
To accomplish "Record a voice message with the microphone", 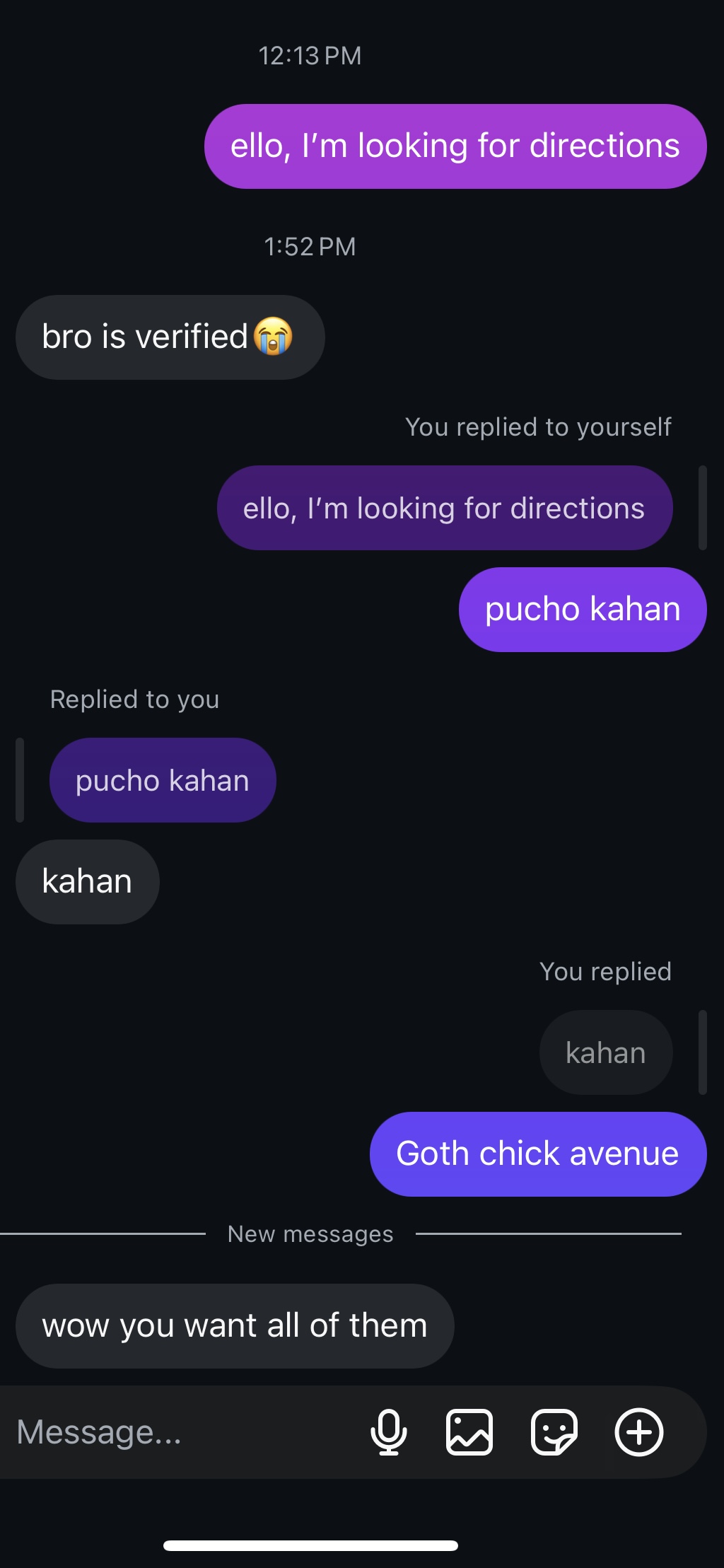I will coord(388,1432).
